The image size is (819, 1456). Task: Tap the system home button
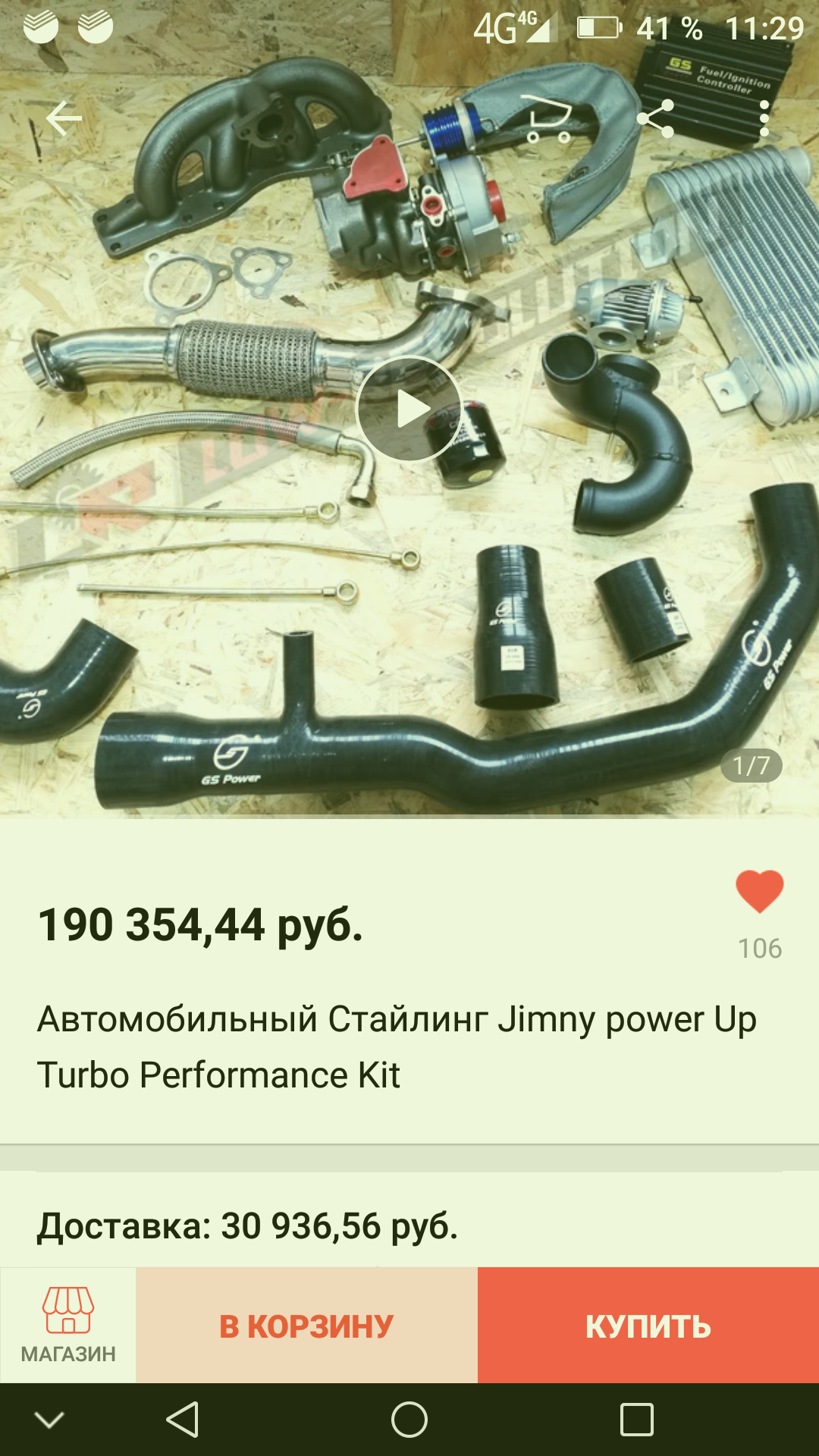coord(409,1420)
